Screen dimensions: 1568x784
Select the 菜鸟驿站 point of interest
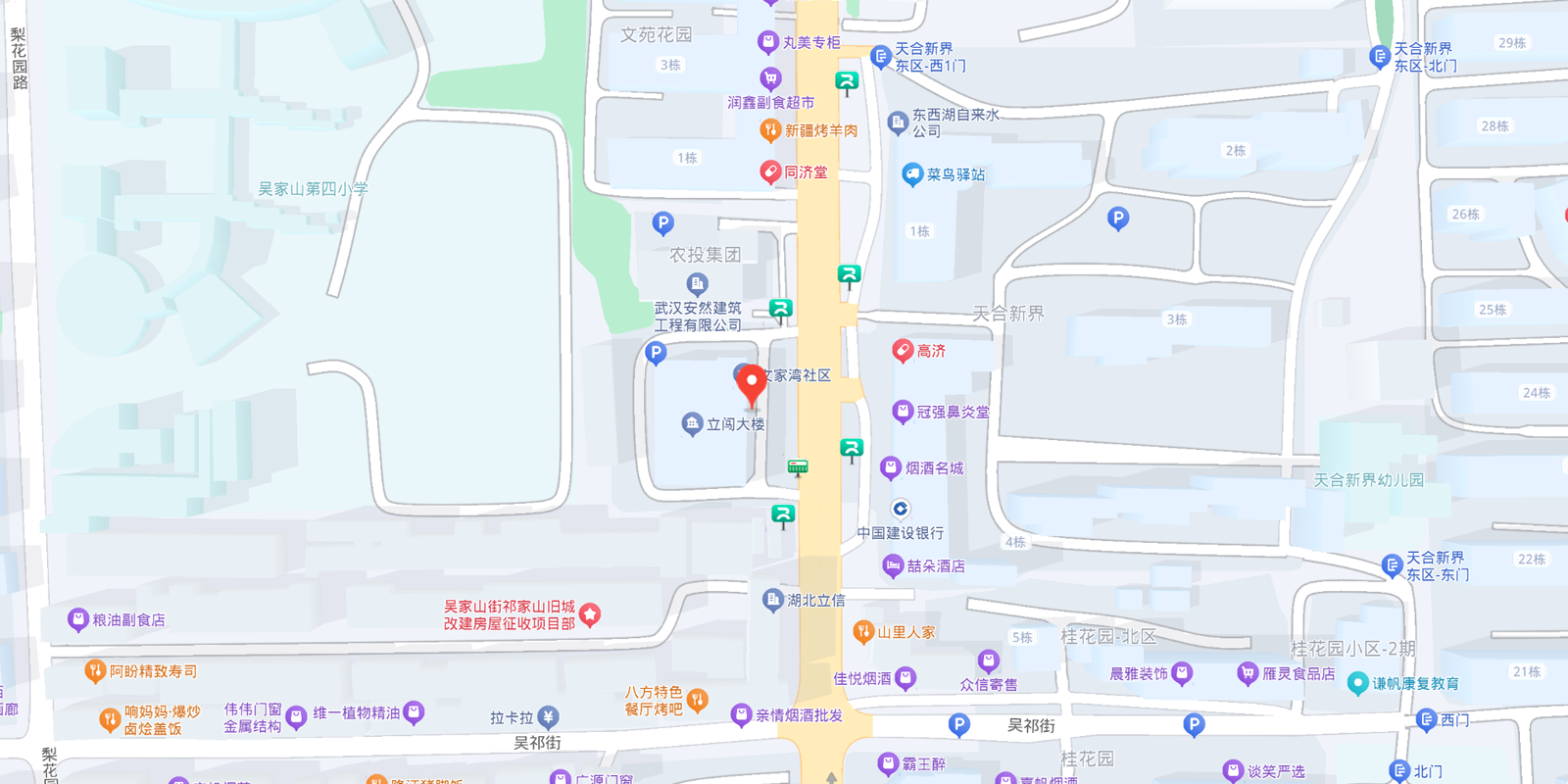(x=912, y=174)
